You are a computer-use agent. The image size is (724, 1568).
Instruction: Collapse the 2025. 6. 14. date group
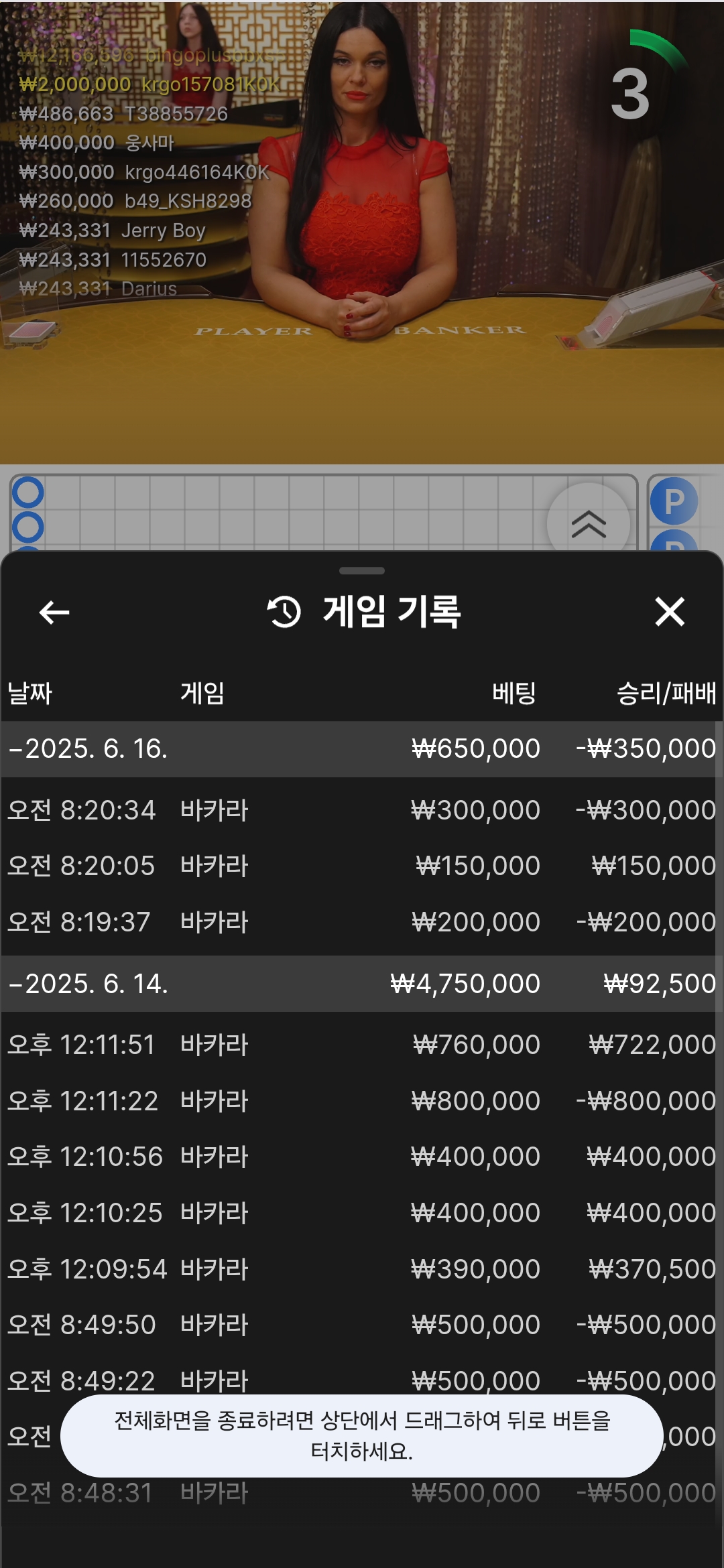[x=87, y=984]
